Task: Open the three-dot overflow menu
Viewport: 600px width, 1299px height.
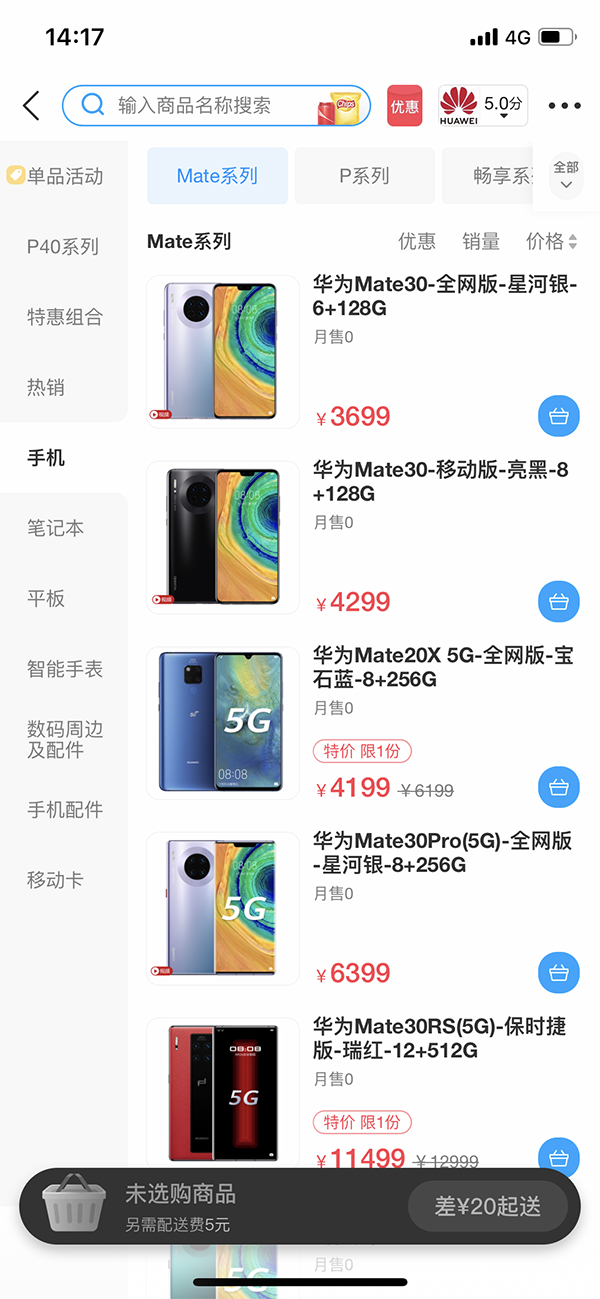Action: click(x=564, y=106)
